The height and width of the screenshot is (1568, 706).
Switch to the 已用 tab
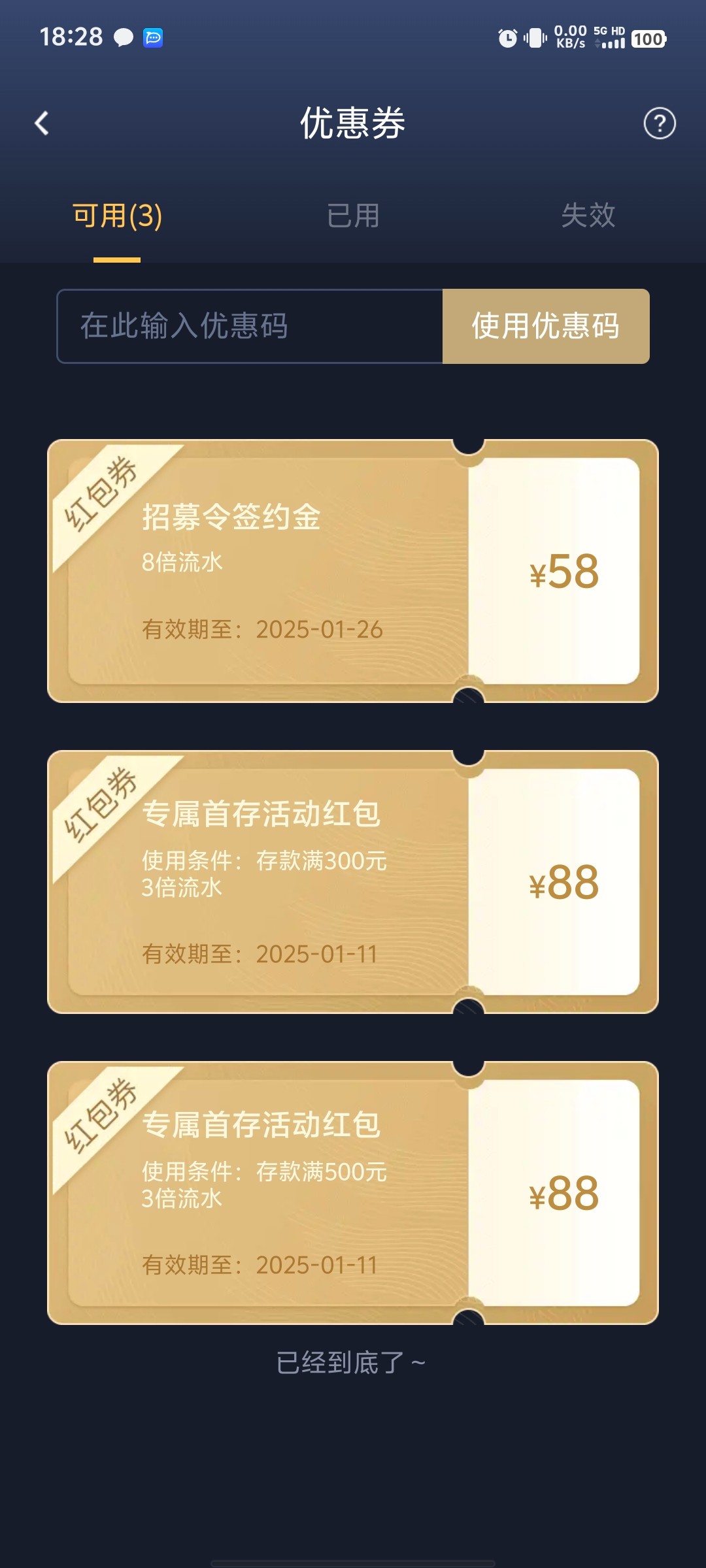353,216
